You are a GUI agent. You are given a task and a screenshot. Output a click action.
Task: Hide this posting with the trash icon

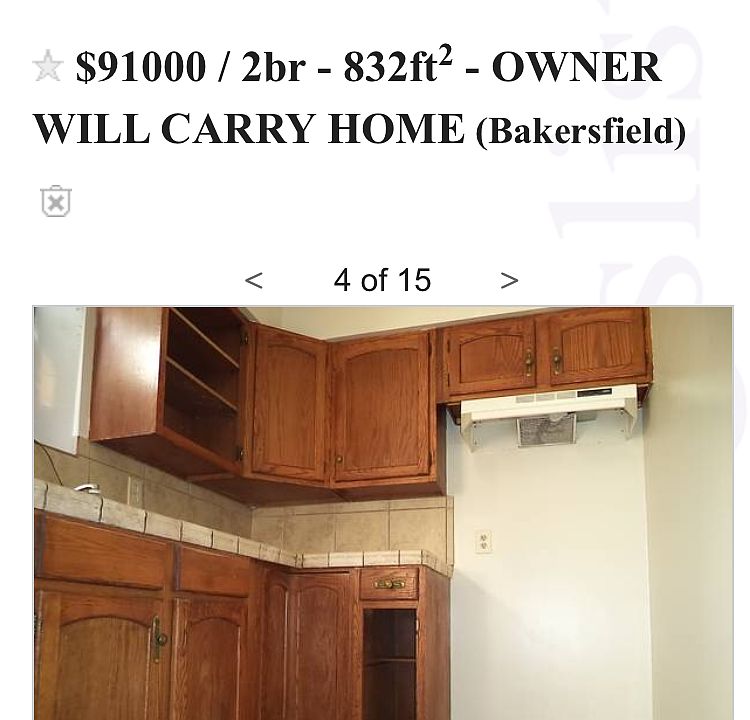pos(56,201)
